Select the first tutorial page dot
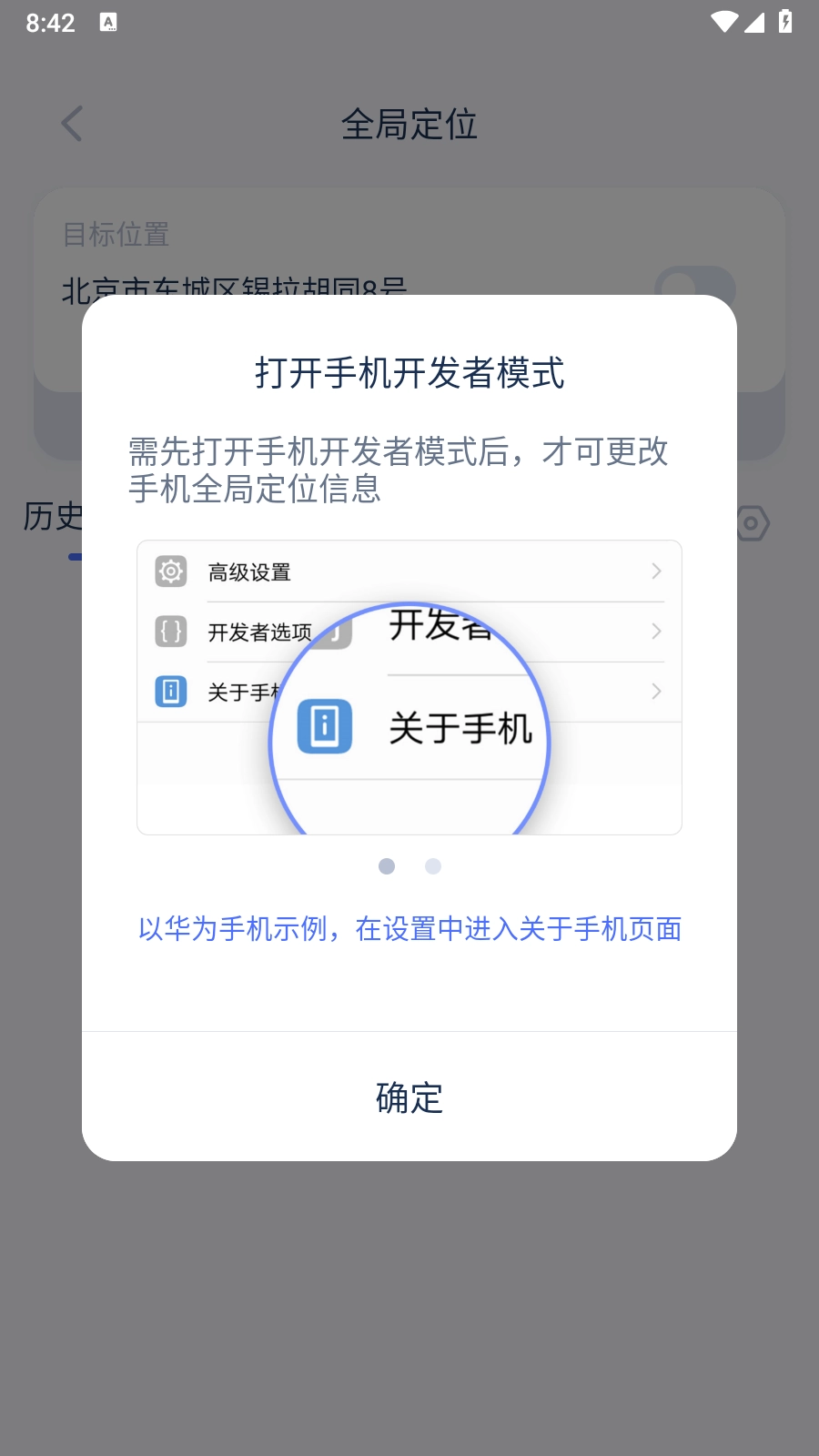Image resolution: width=819 pixels, height=1456 pixels. pyautogui.click(x=387, y=866)
